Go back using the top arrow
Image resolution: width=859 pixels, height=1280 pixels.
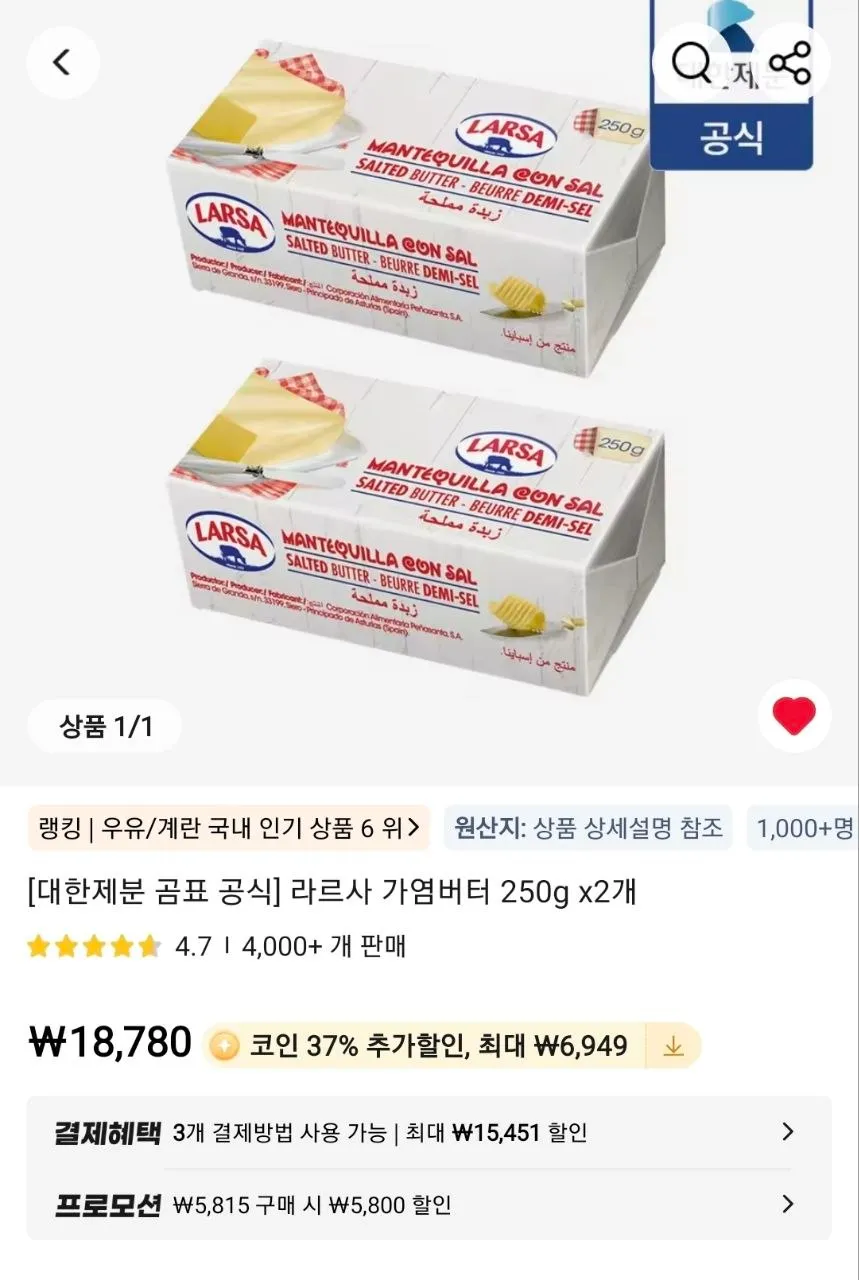tap(62, 63)
